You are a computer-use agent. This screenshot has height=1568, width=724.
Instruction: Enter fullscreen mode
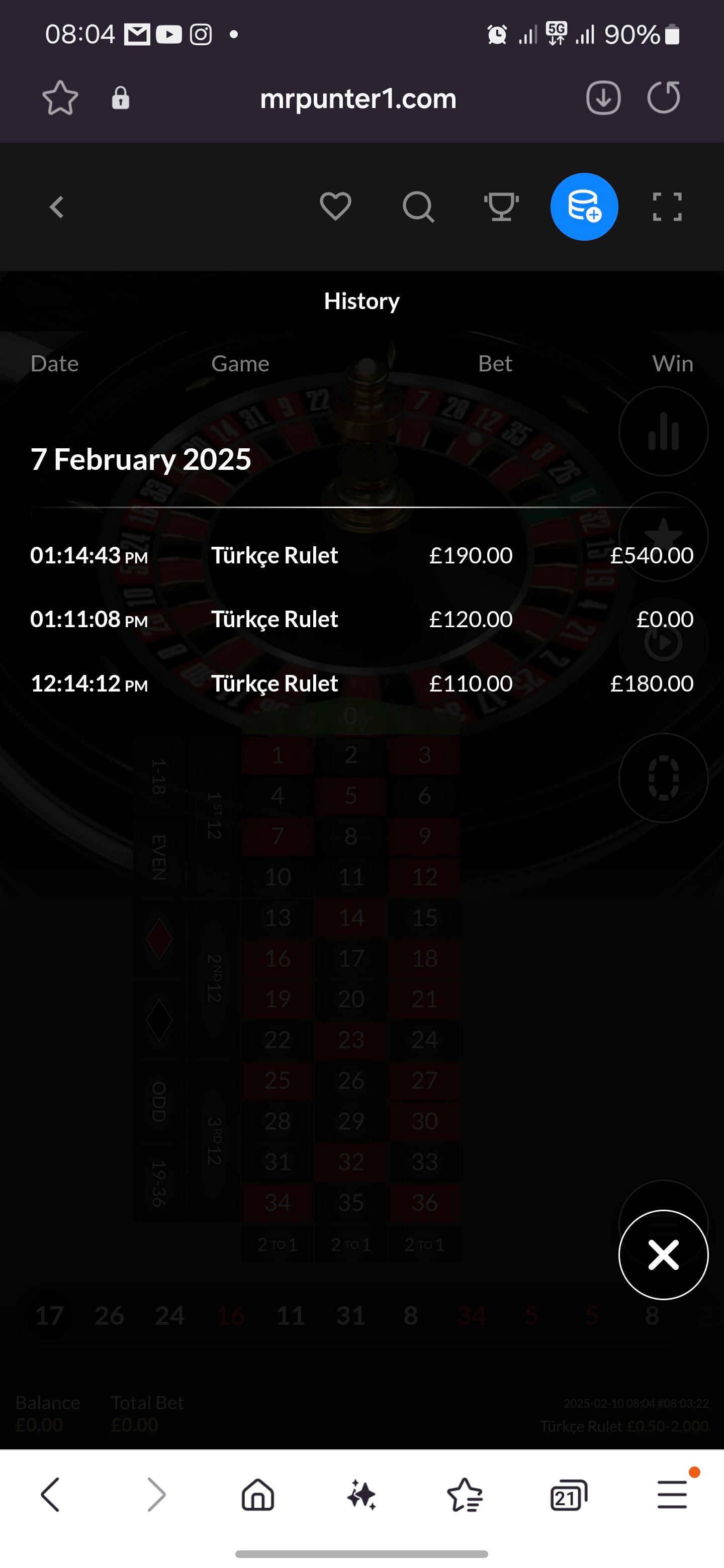click(x=667, y=207)
